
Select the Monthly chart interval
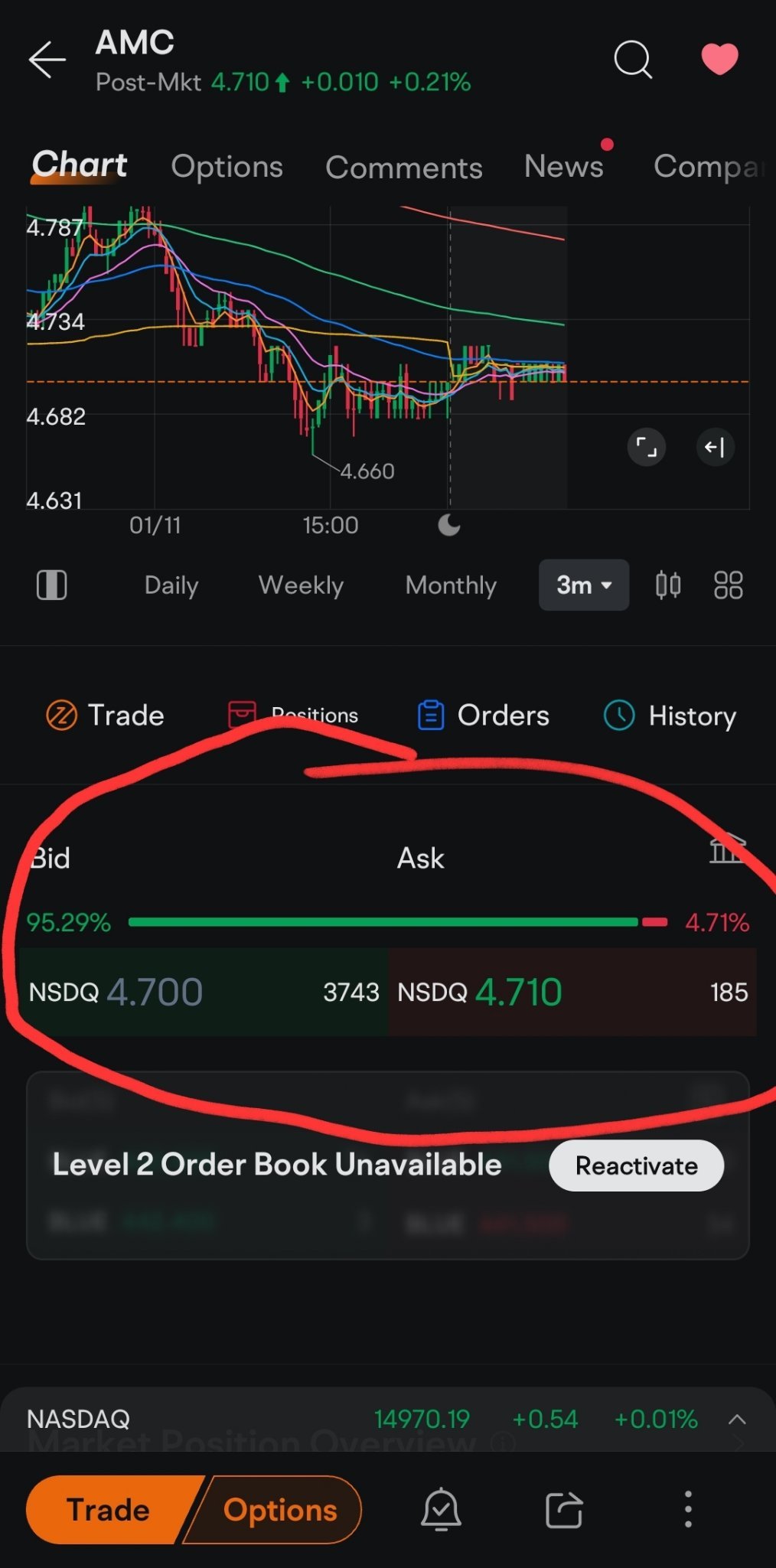[451, 585]
